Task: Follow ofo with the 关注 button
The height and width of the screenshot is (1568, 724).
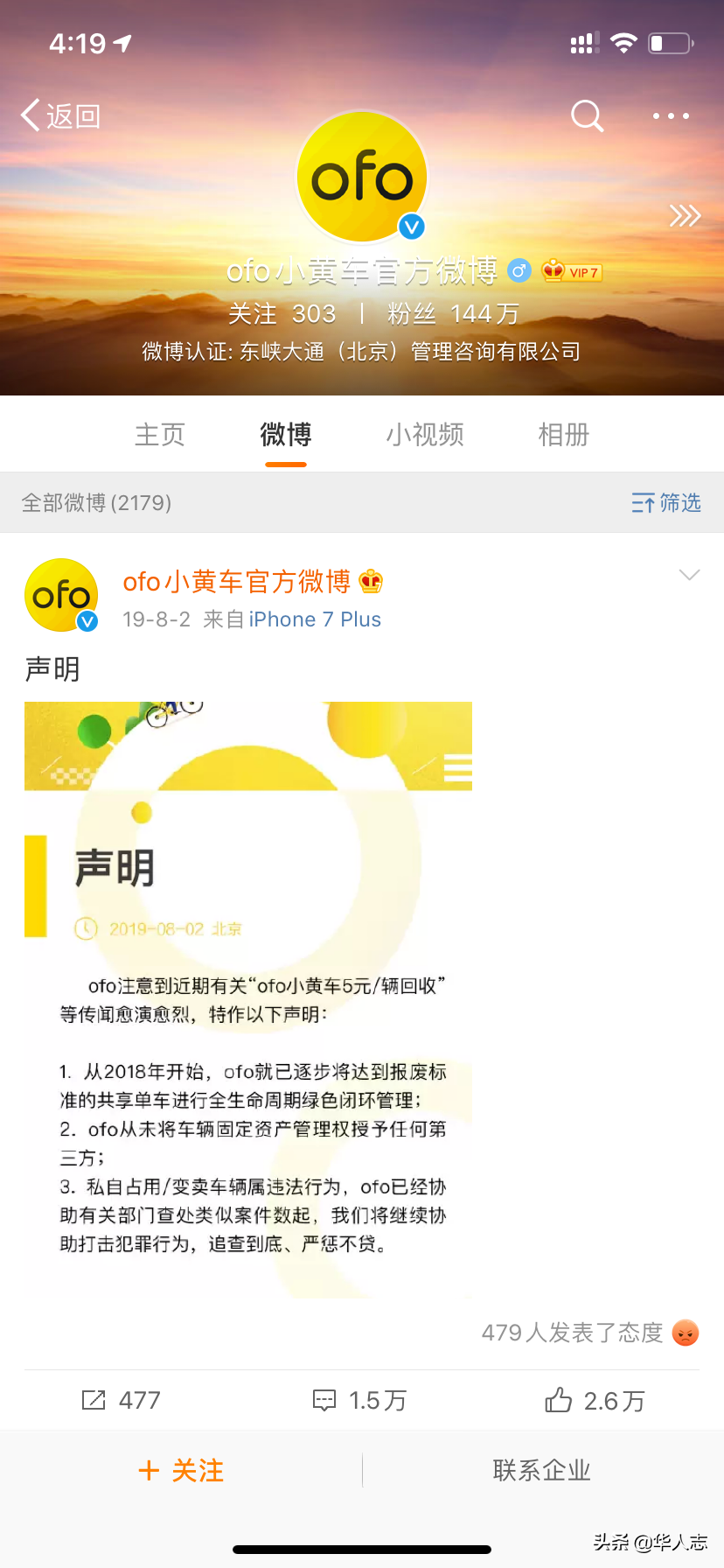Action: [x=181, y=1471]
